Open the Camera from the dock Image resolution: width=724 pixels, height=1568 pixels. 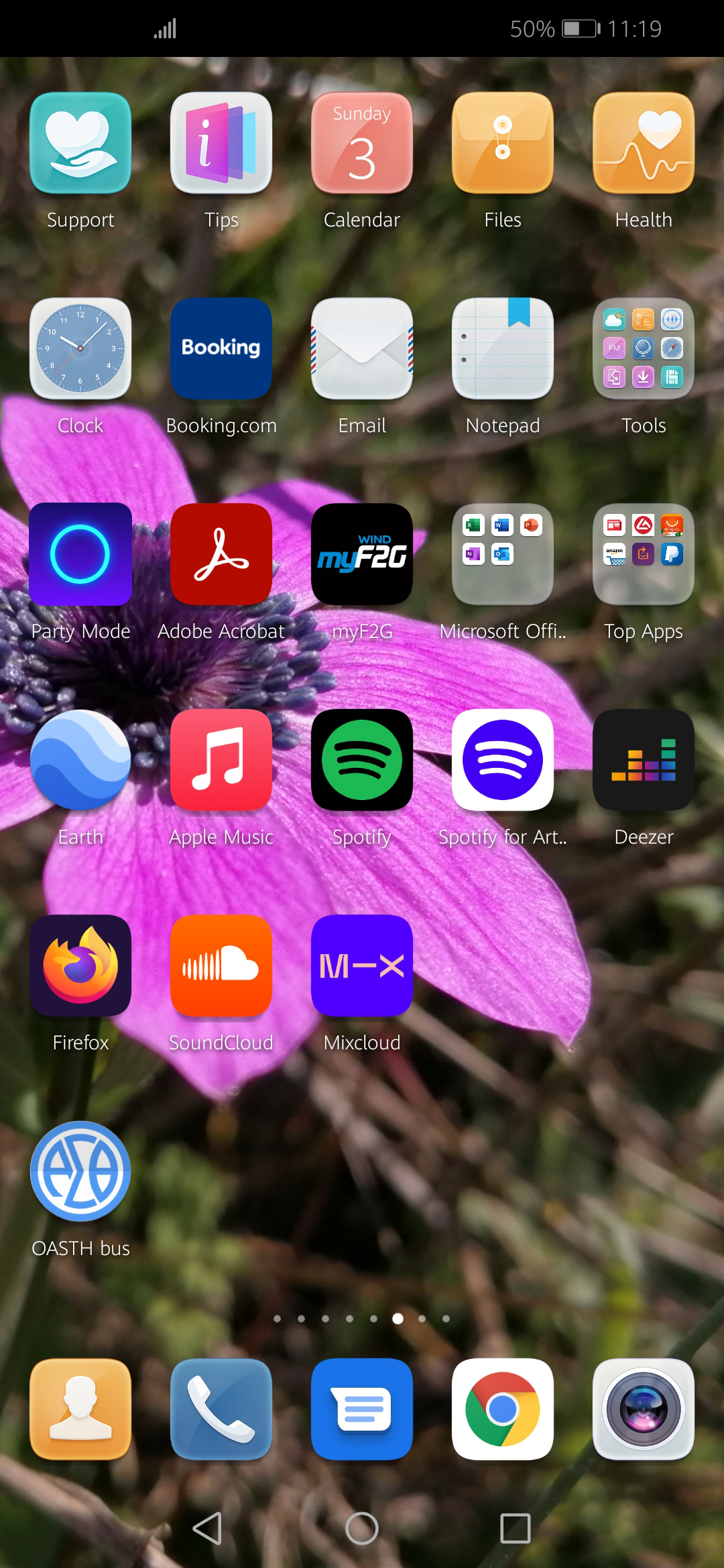point(644,1409)
